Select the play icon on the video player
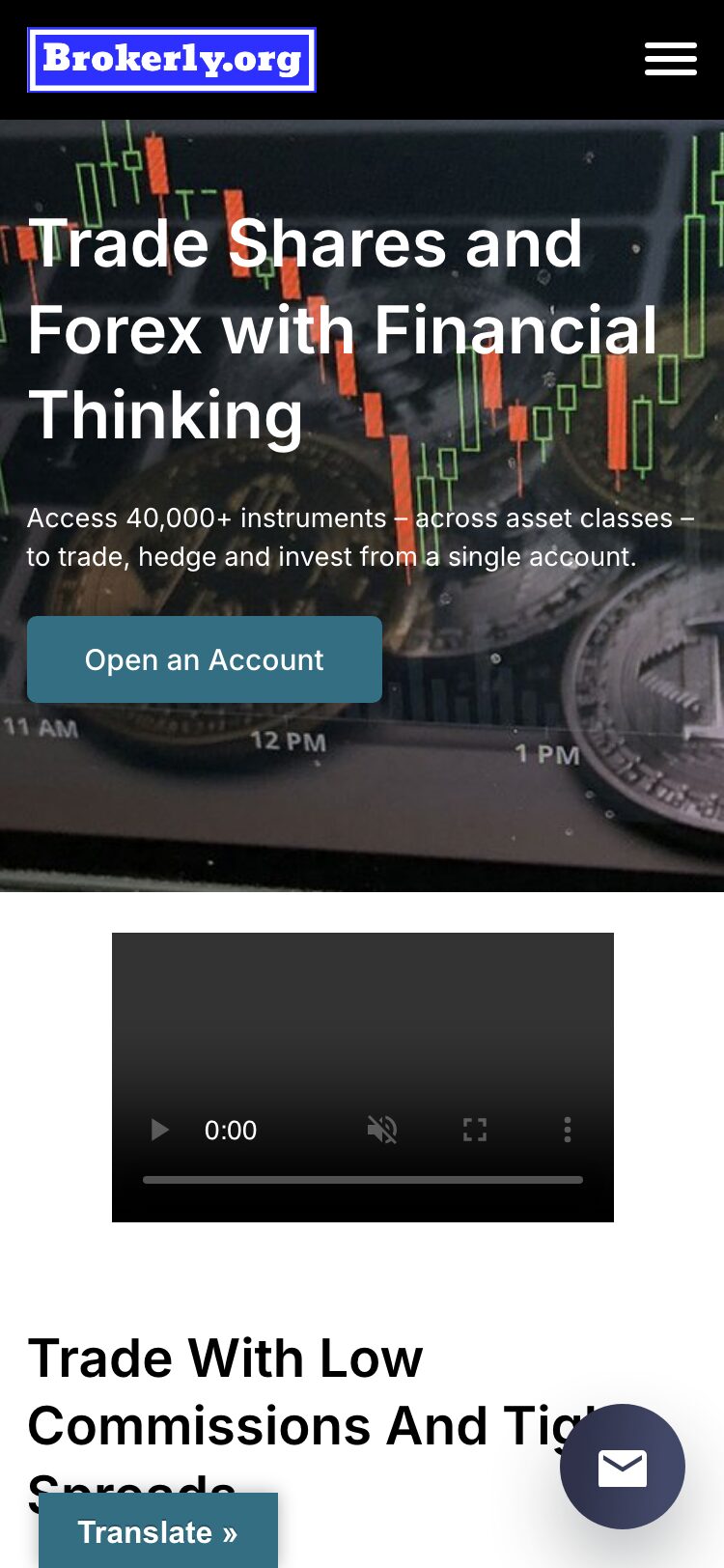Image resolution: width=724 pixels, height=1568 pixels. (158, 1130)
